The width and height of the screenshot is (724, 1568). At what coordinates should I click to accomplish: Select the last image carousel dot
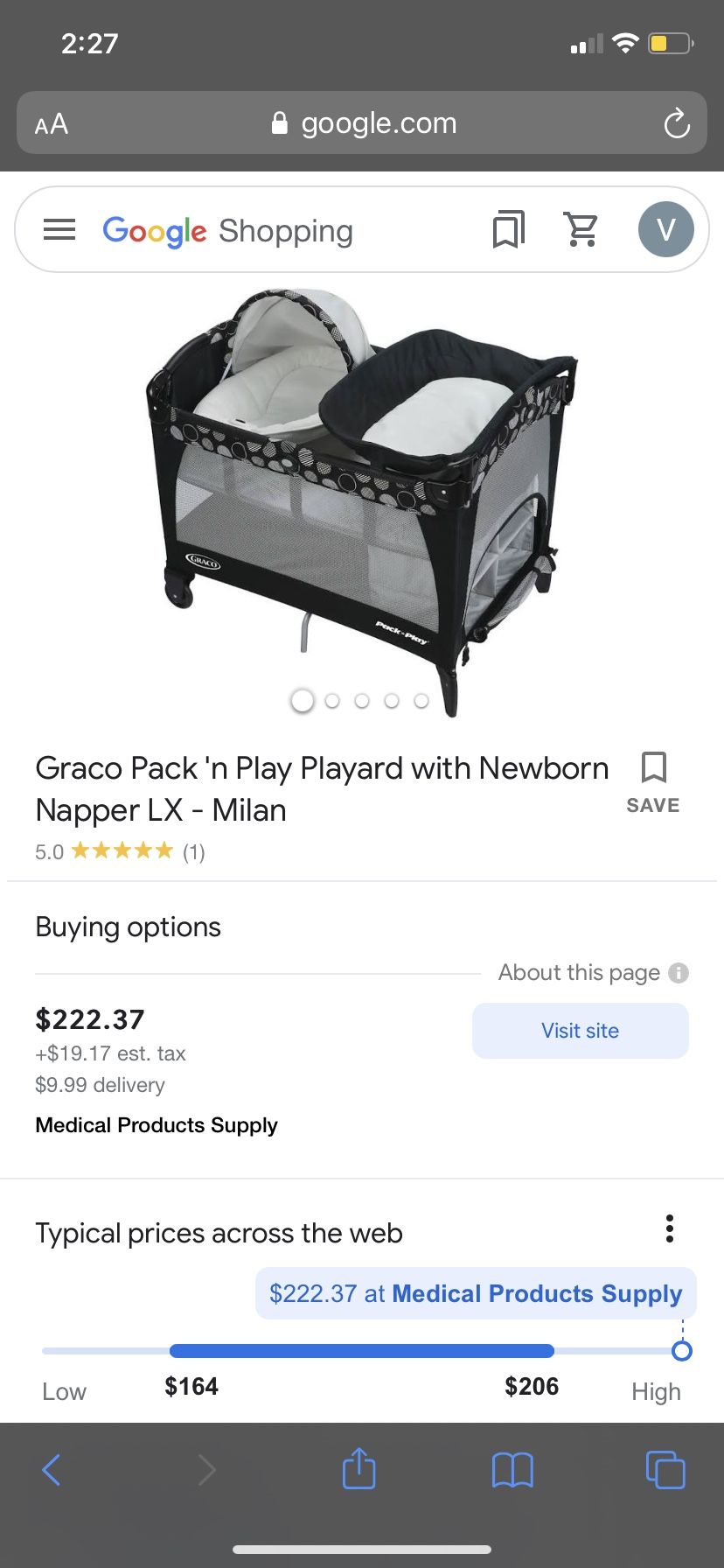click(x=422, y=701)
